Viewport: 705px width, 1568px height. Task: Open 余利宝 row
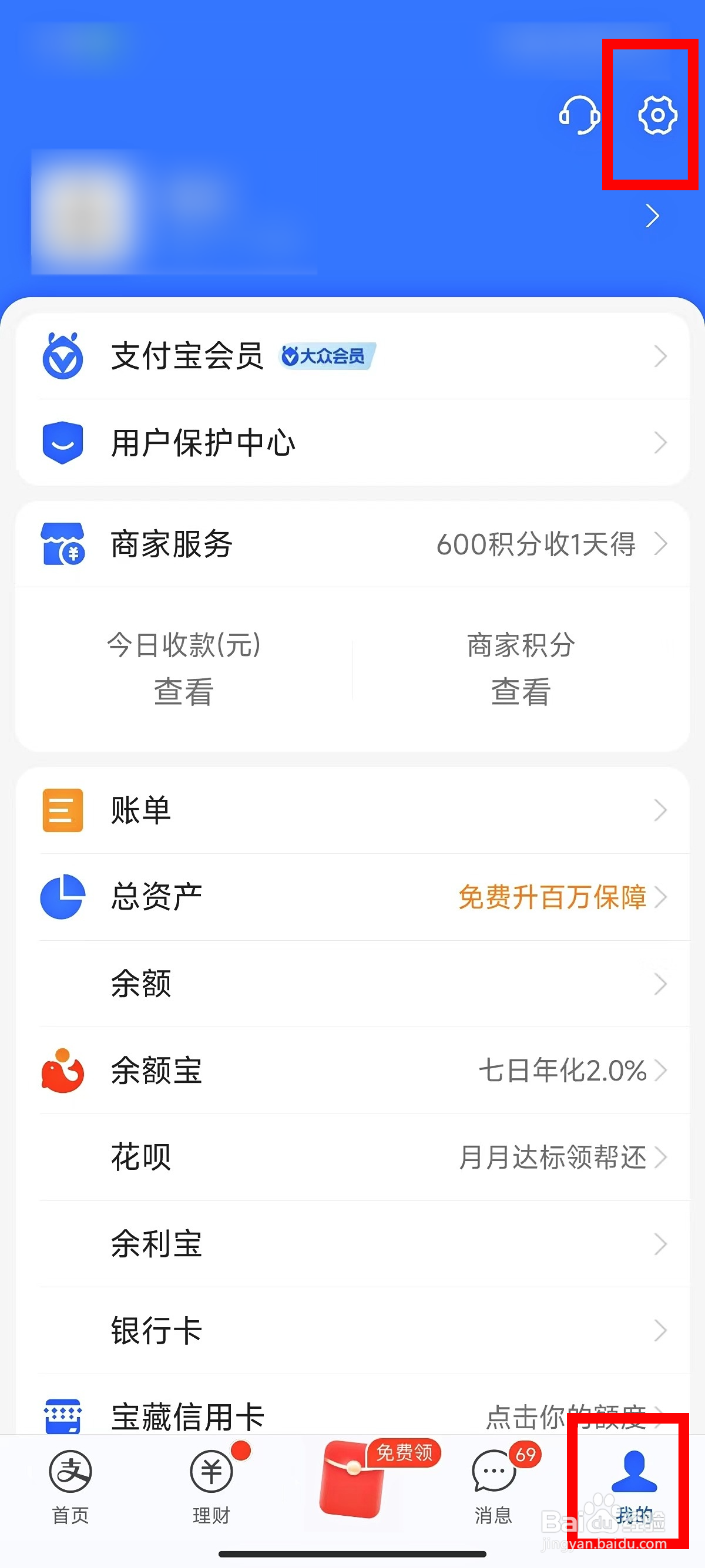coord(353,1244)
